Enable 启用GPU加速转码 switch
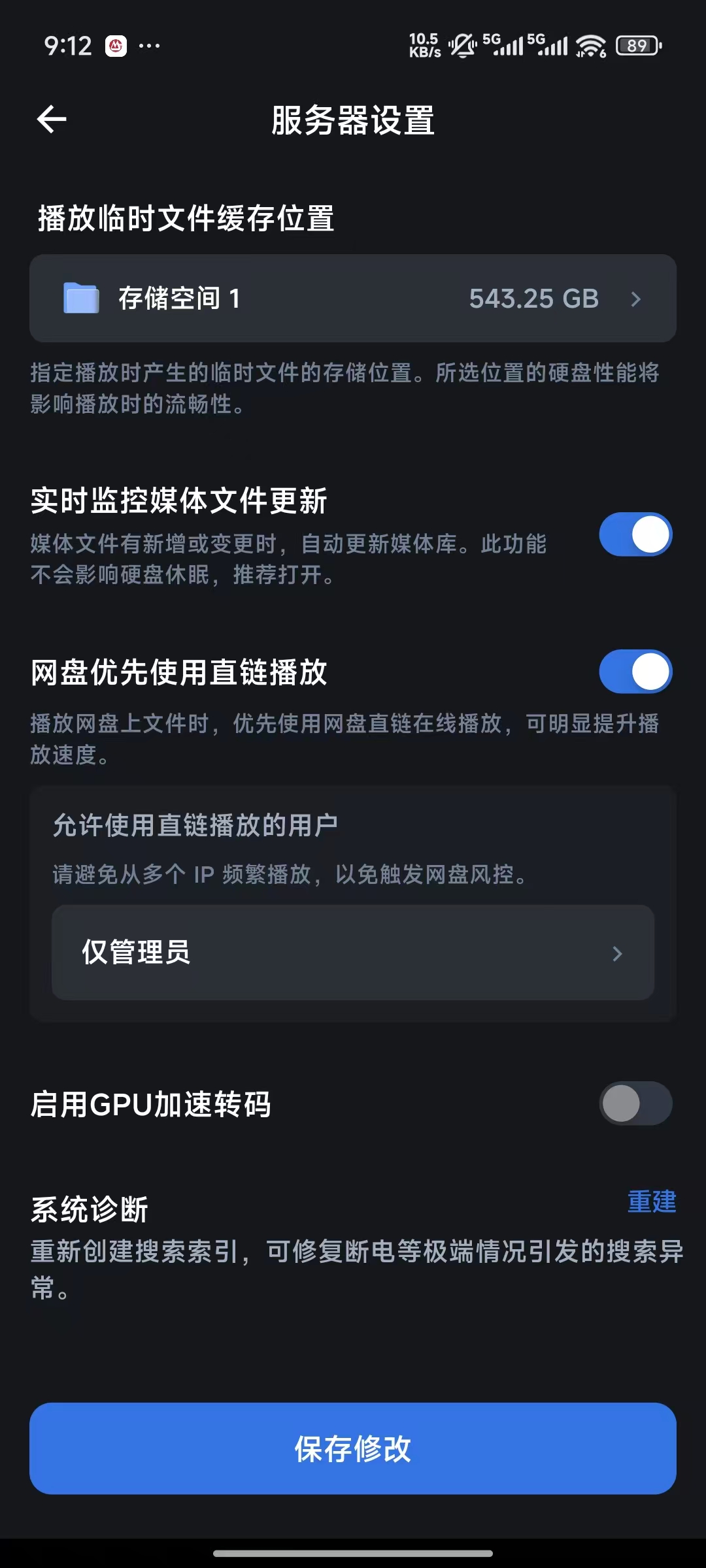The image size is (706, 1568). click(x=635, y=1103)
